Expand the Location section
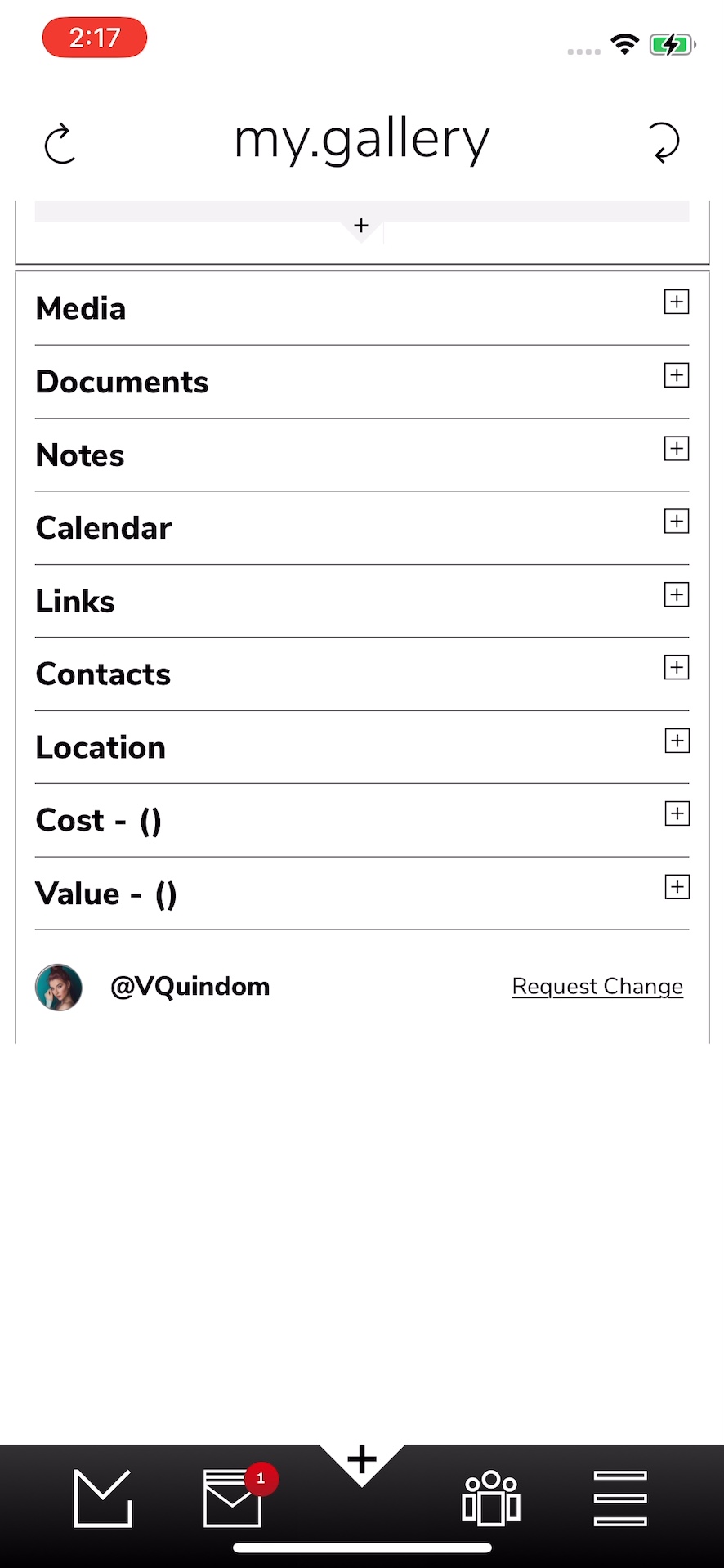This screenshot has width=724, height=1568. point(676,741)
